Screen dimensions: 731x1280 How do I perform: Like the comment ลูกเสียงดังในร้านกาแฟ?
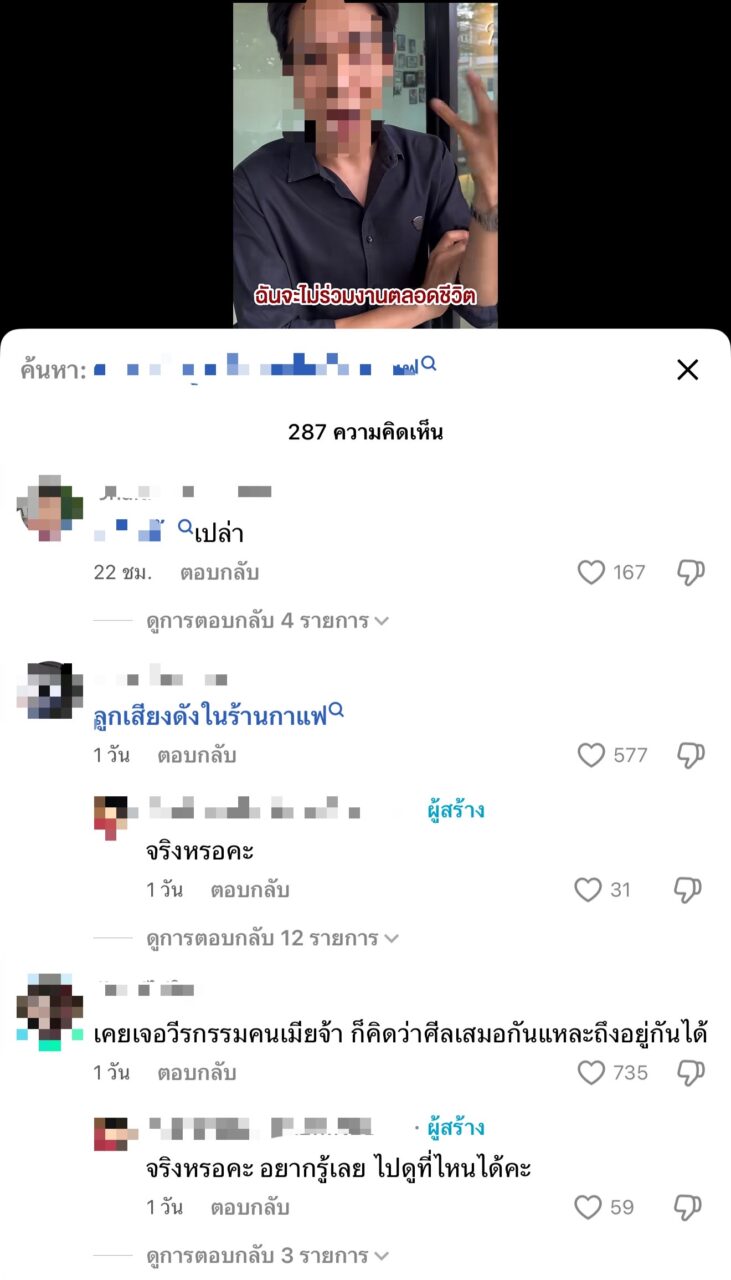[x=591, y=755]
